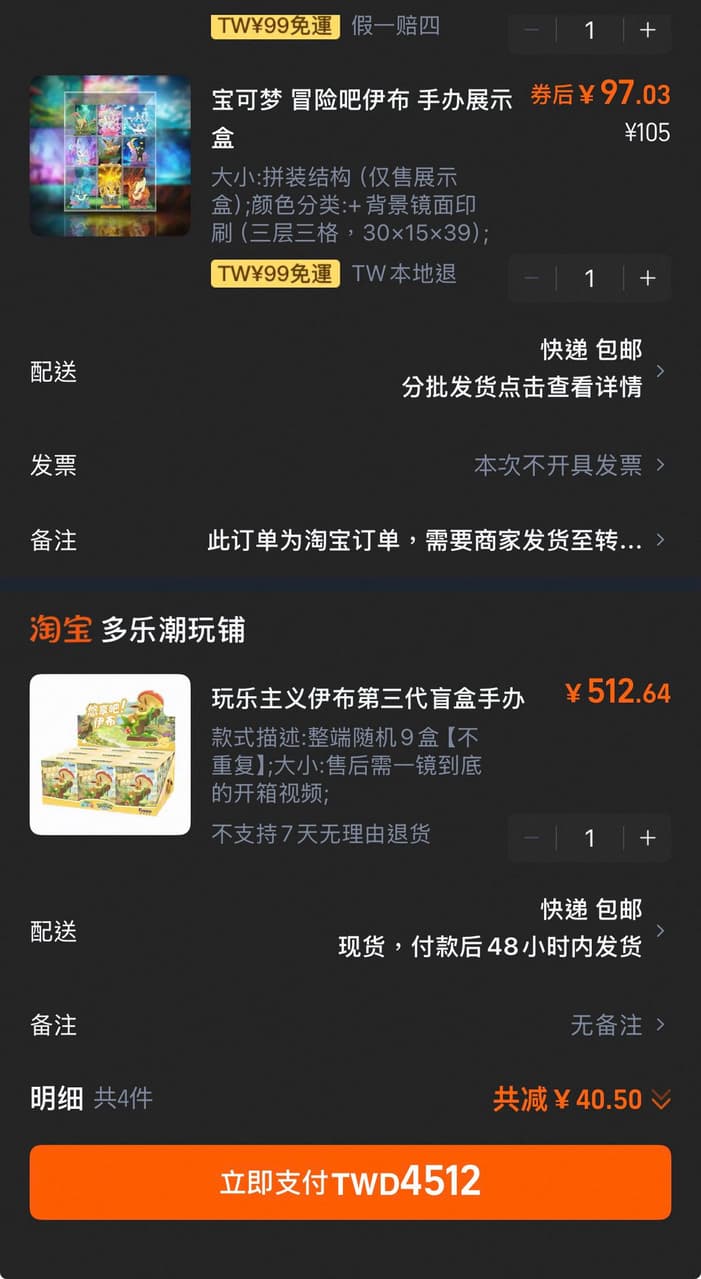This screenshot has width=701, height=1279.
Task: Expand the 共减 ¥40.50 discount details
Action: 582,1100
